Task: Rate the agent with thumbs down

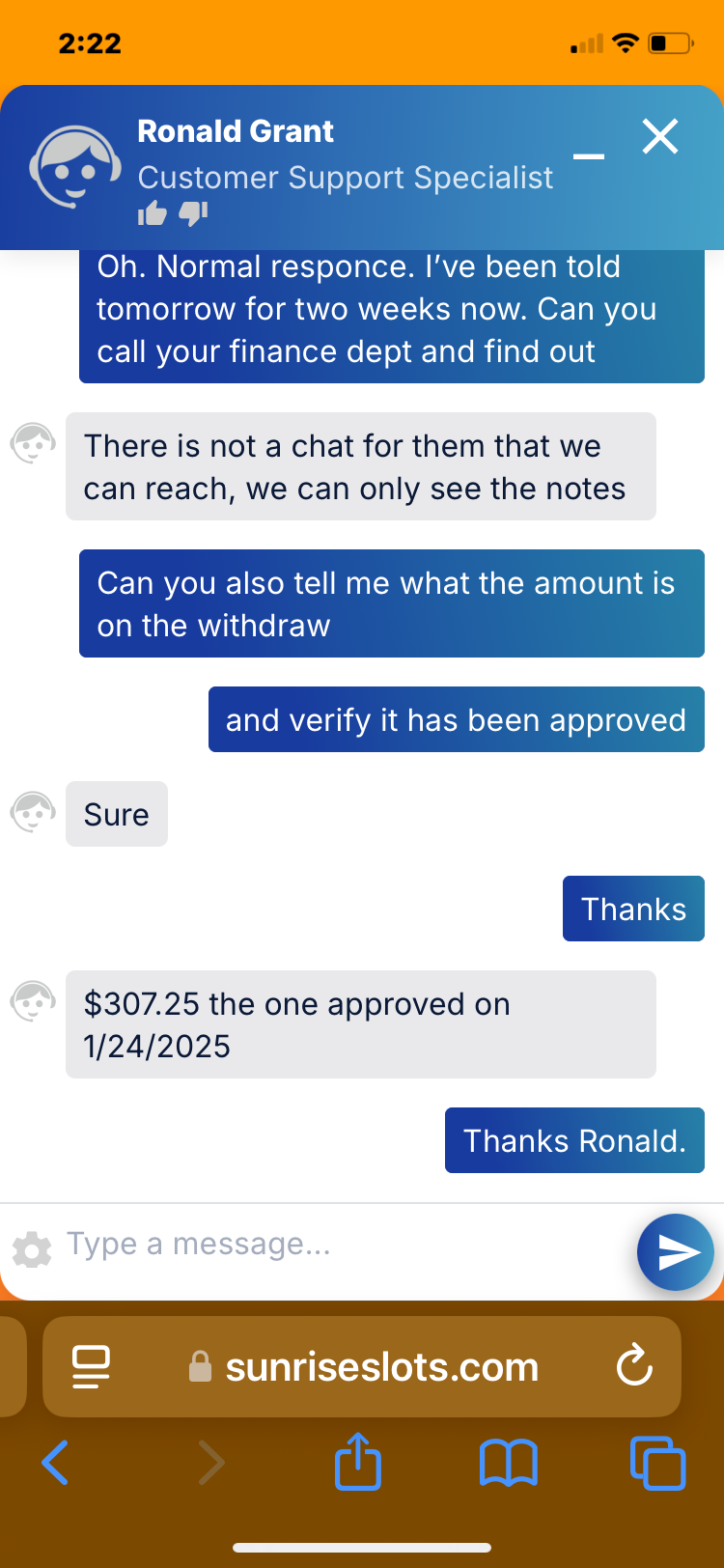Action: [194, 213]
